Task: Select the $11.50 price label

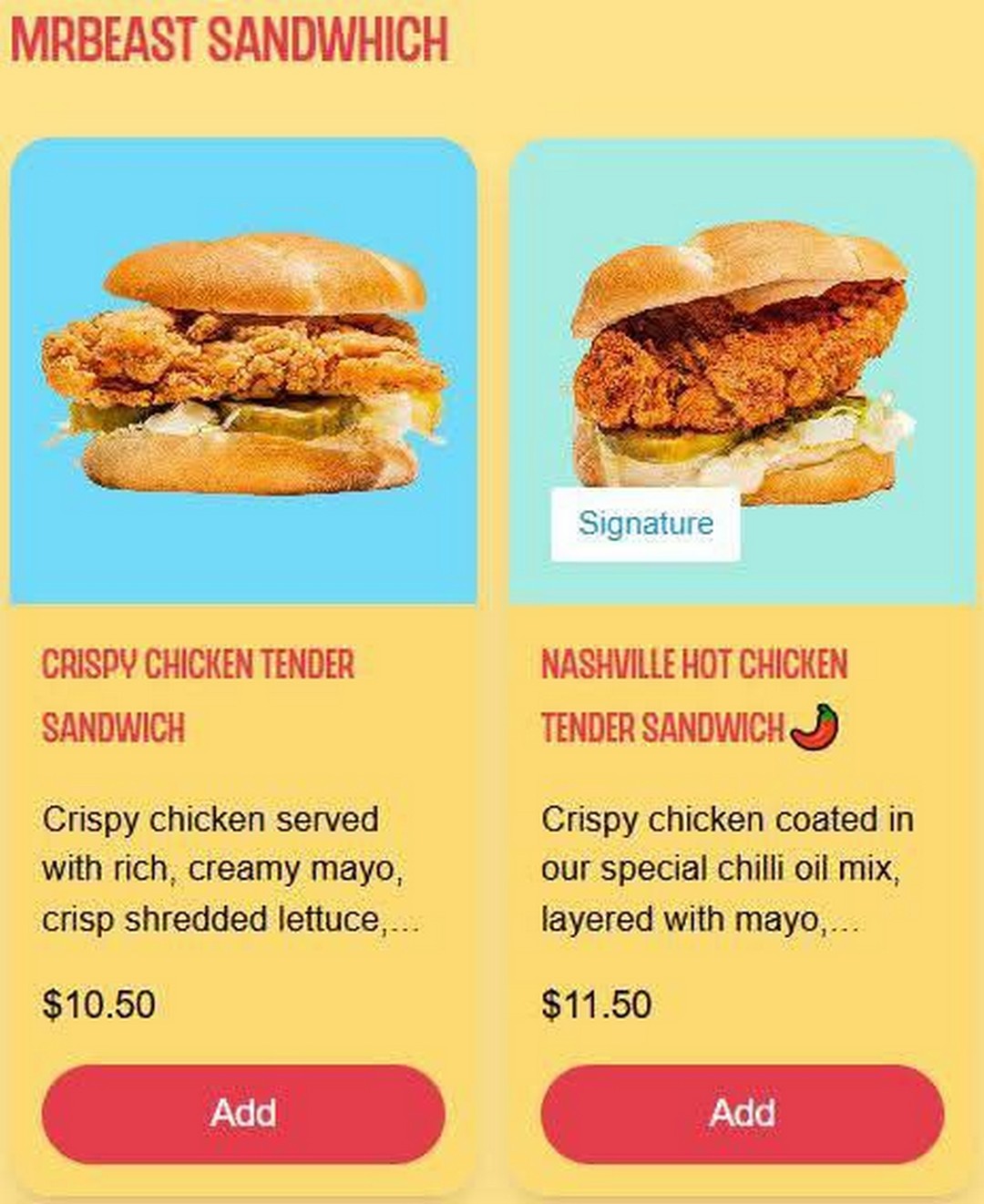Action: pyautogui.click(x=597, y=1005)
